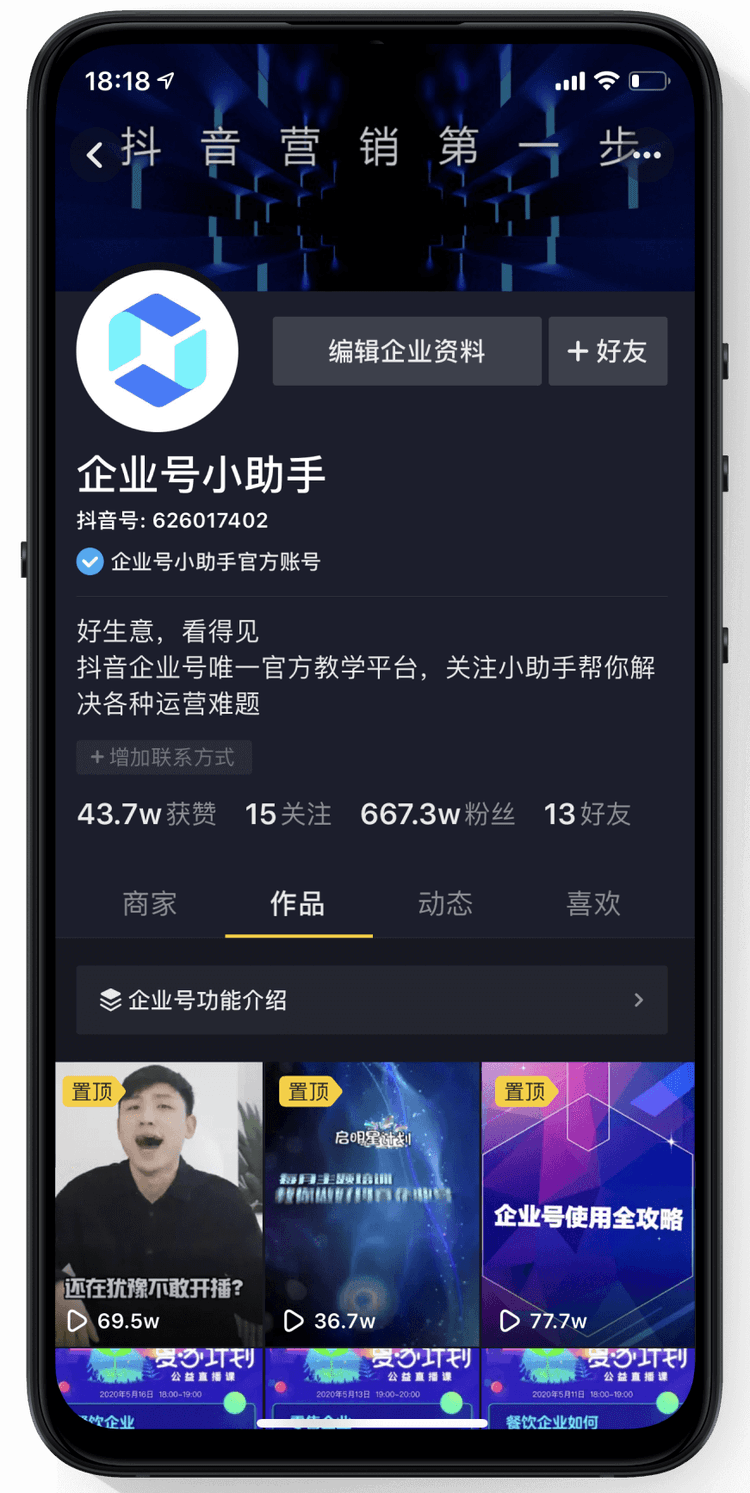Image resolution: width=750 pixels, height=1493 pixels.
Task: View the 获赞 likes count
Action: 146,814
